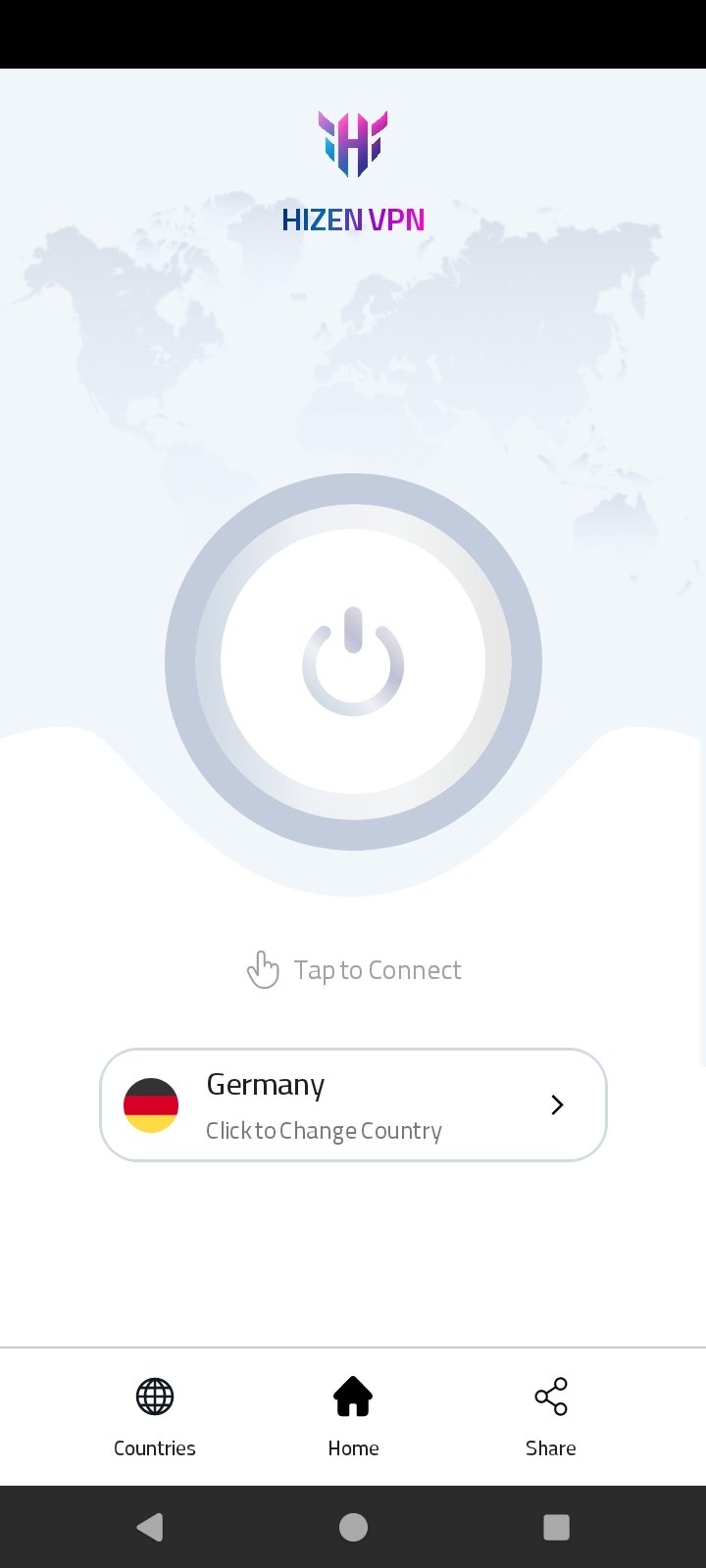Click the Click to Change Country text
The image size is (706, 1568).
(324, 1130)
